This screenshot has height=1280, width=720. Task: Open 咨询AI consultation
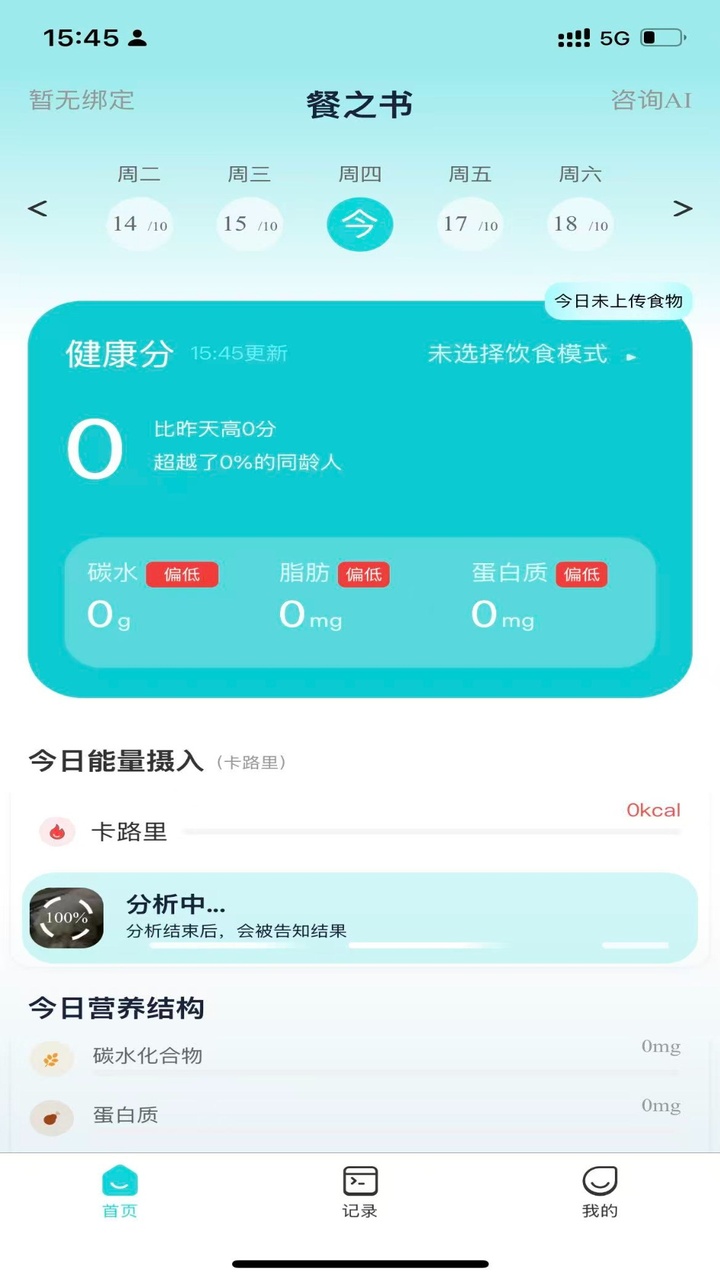651,100
